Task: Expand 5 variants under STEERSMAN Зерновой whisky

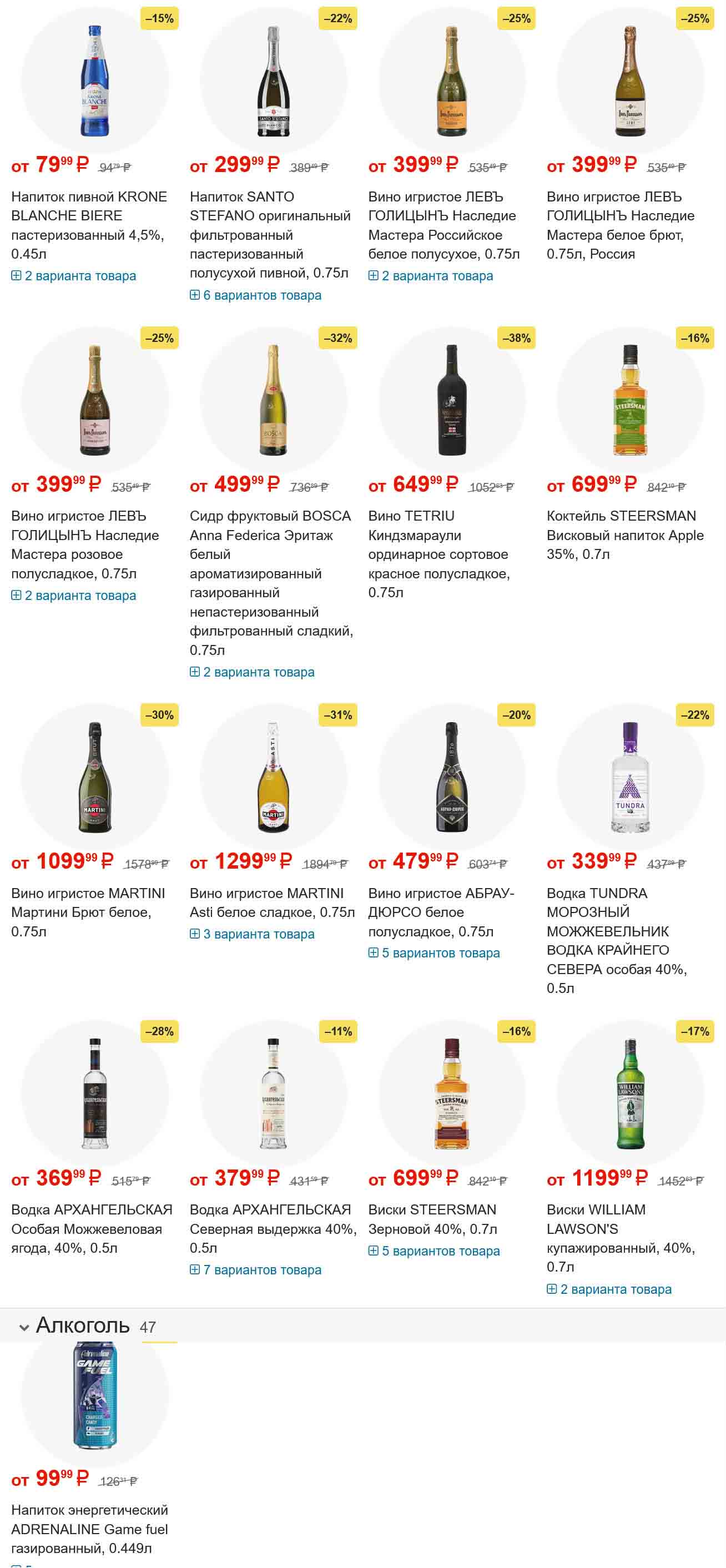Action: click(x=434, y=1251)
